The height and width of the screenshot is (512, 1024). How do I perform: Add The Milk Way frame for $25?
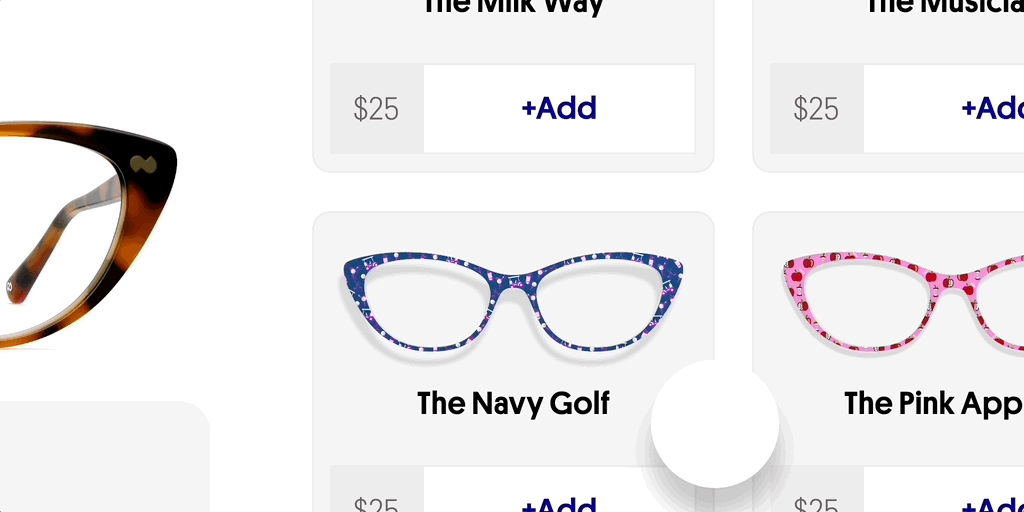tap(558, 108)
